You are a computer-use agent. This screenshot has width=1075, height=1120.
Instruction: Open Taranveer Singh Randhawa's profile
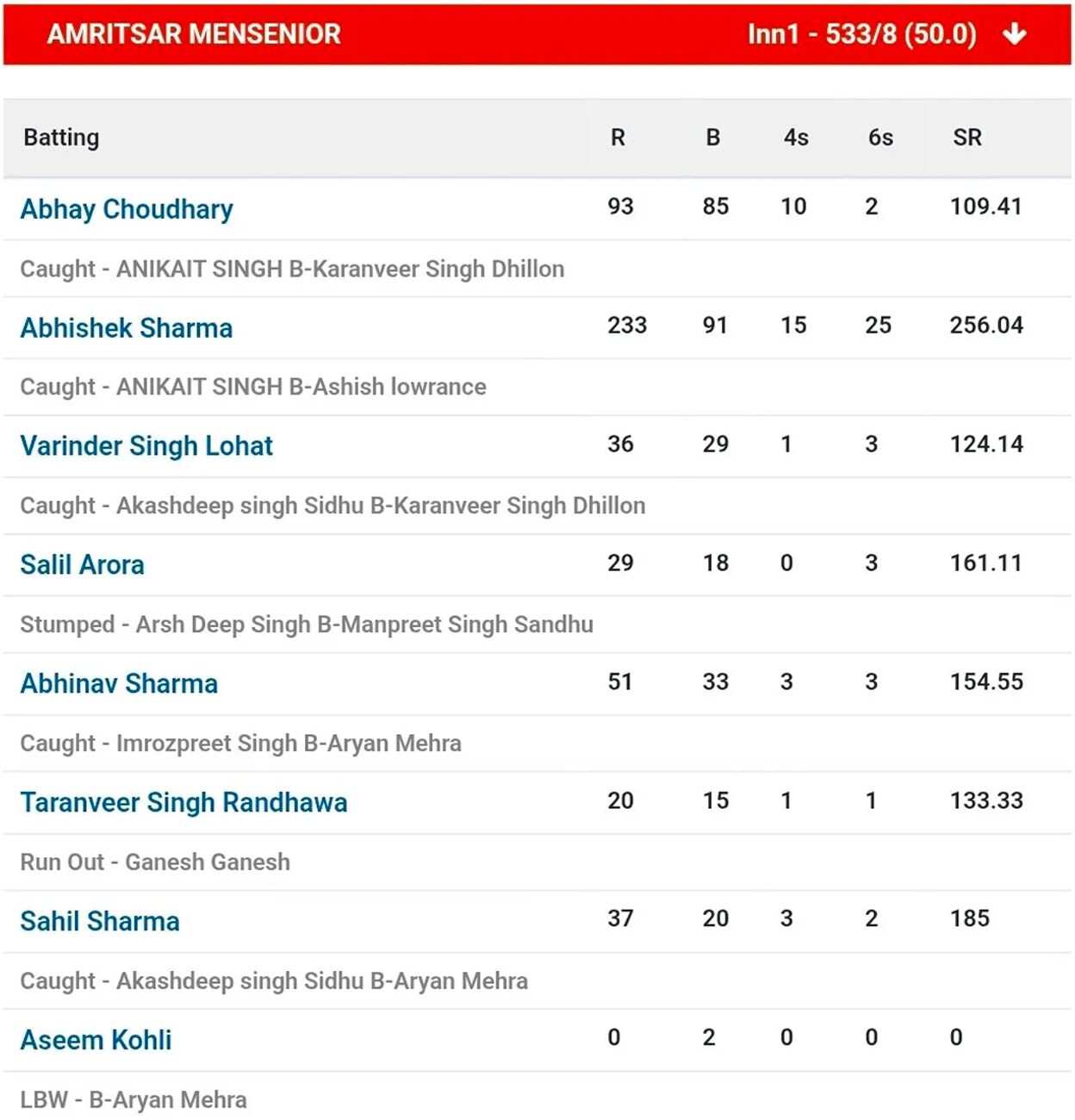[x=184, y=803]
